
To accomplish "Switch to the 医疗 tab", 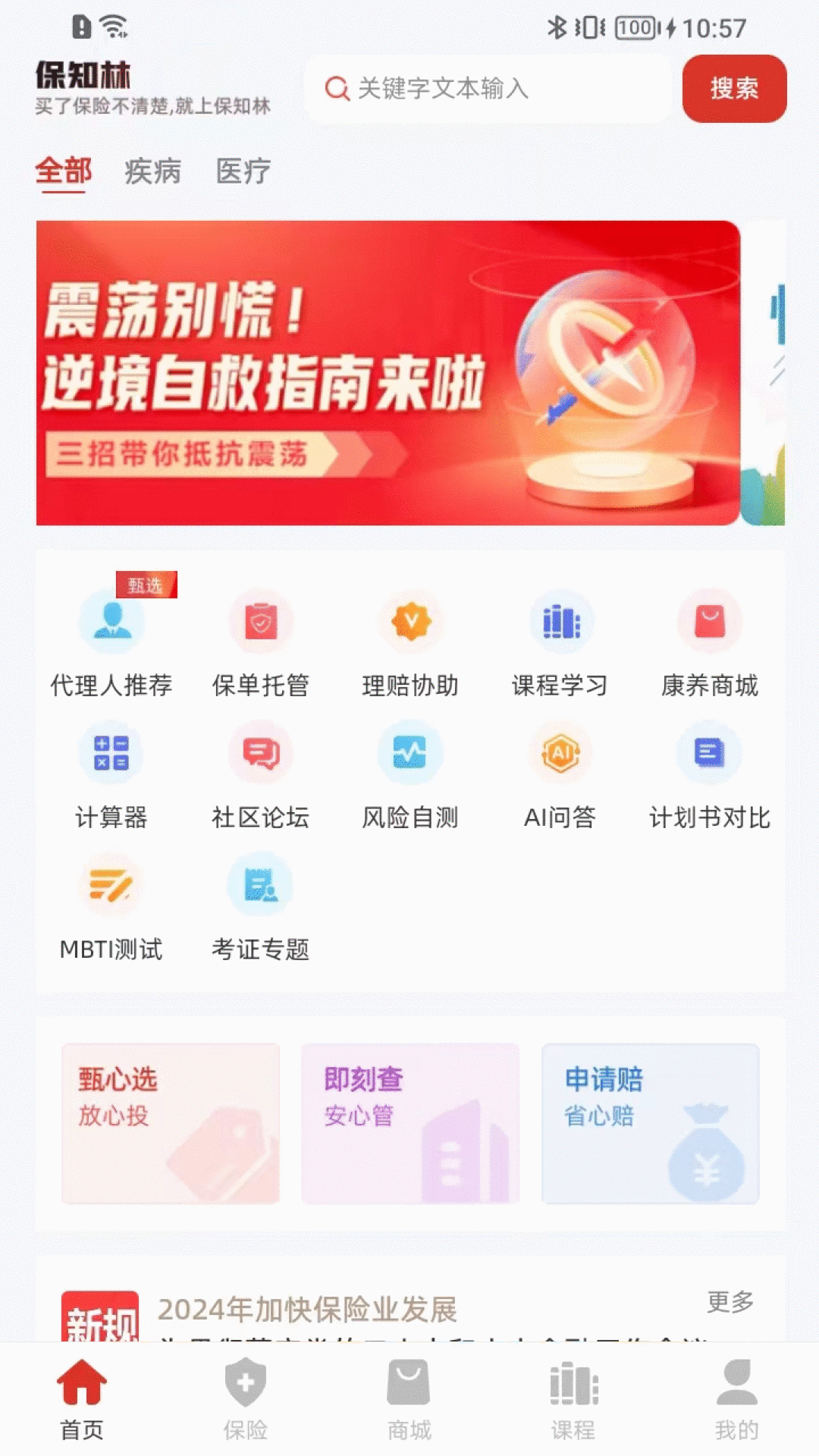I will click(x=243, y=171).
